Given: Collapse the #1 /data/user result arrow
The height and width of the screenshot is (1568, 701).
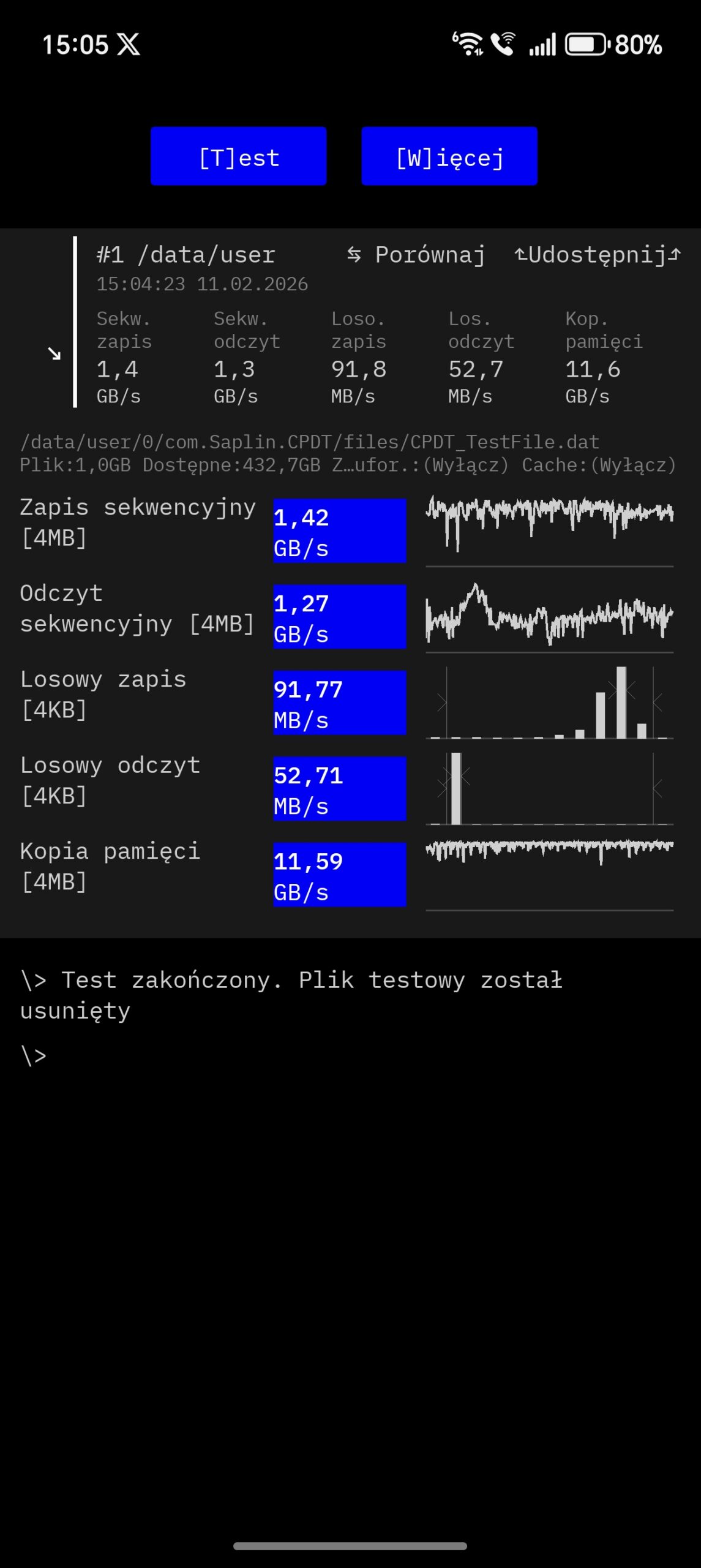Looking at the screenshot, I should click(x=54, y=353).
